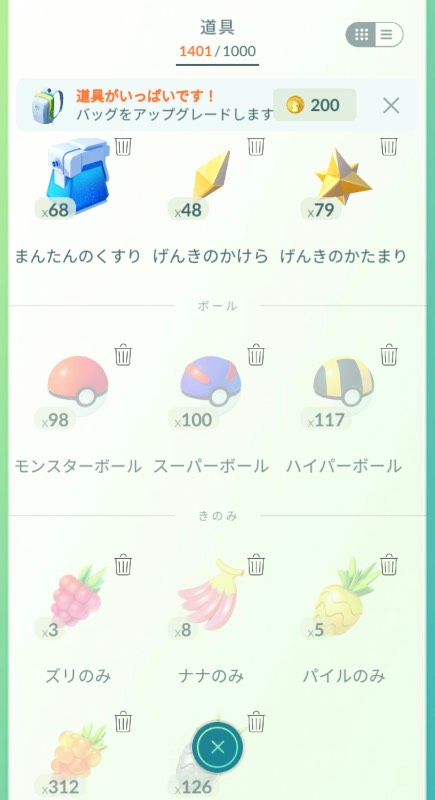Discard パイルのみ berries
The image size is (435, 800).
[389, 565]
